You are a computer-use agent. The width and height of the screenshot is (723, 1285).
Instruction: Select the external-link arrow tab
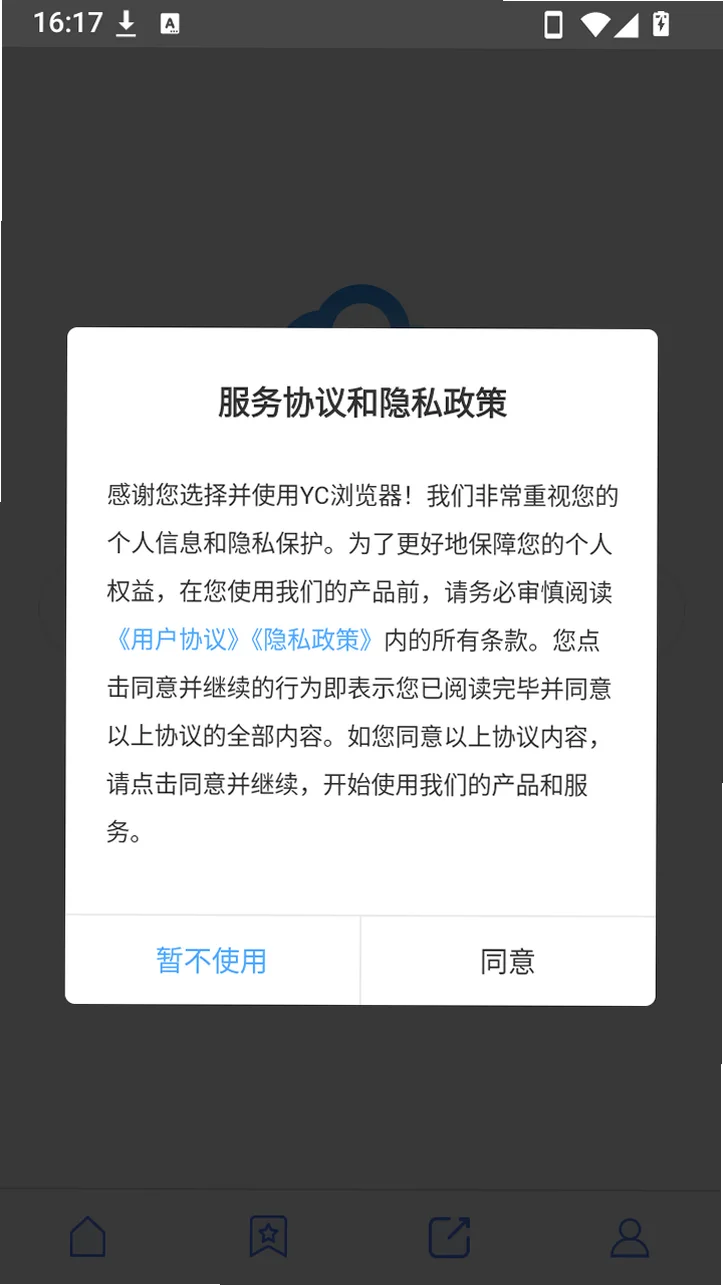click(x=449, y=1237)
